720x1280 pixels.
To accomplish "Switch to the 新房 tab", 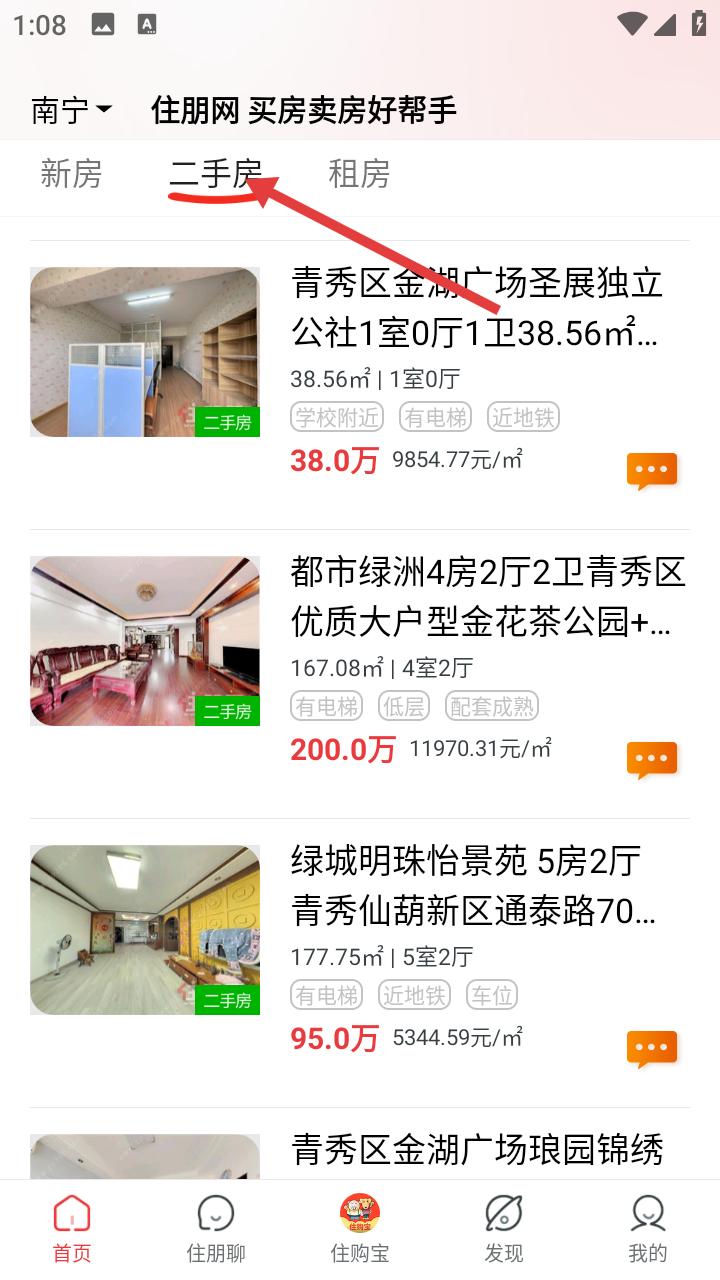I will click(71, 174).
